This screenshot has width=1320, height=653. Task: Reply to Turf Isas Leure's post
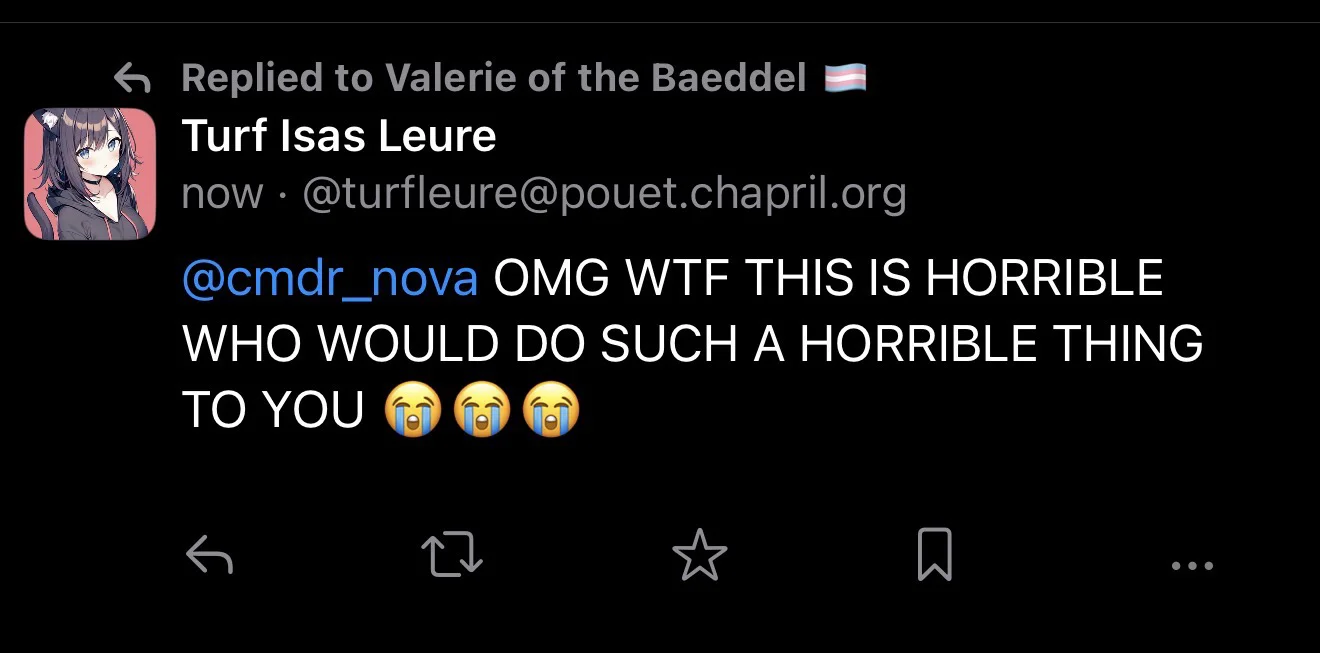(x=210, y=555)
